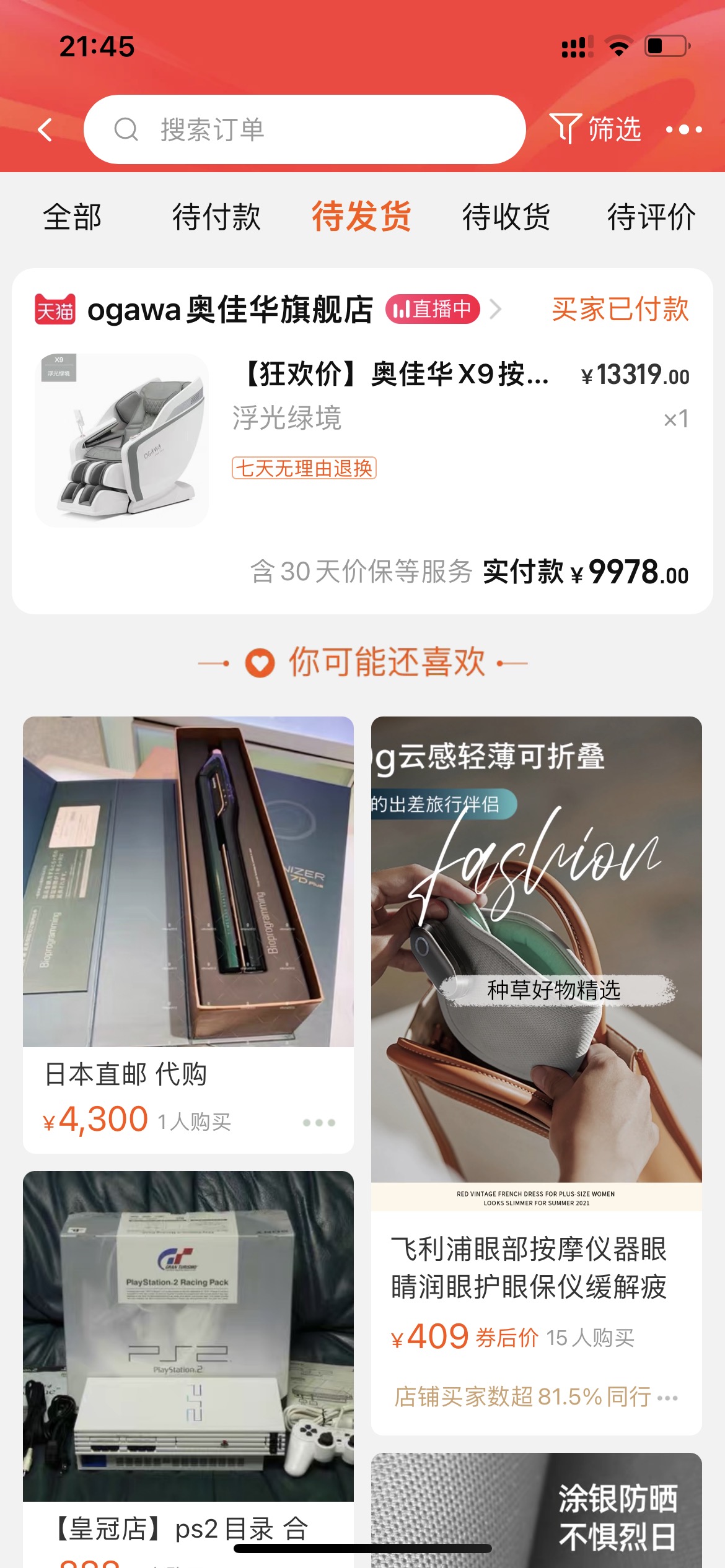Switch to the 全部 tab
The image size is (725, 1568).
click(72, 217)
